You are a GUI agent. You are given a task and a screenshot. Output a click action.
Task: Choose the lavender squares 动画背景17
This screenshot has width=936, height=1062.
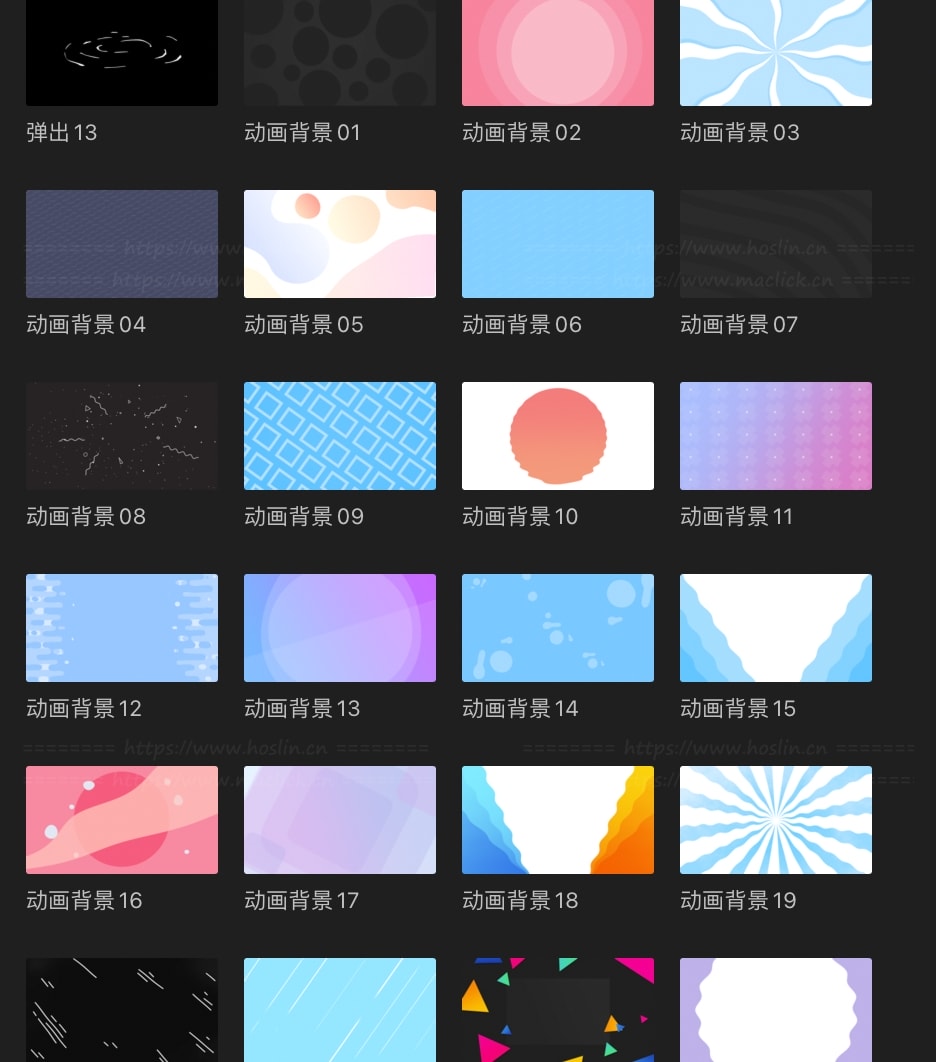(340, 820)
